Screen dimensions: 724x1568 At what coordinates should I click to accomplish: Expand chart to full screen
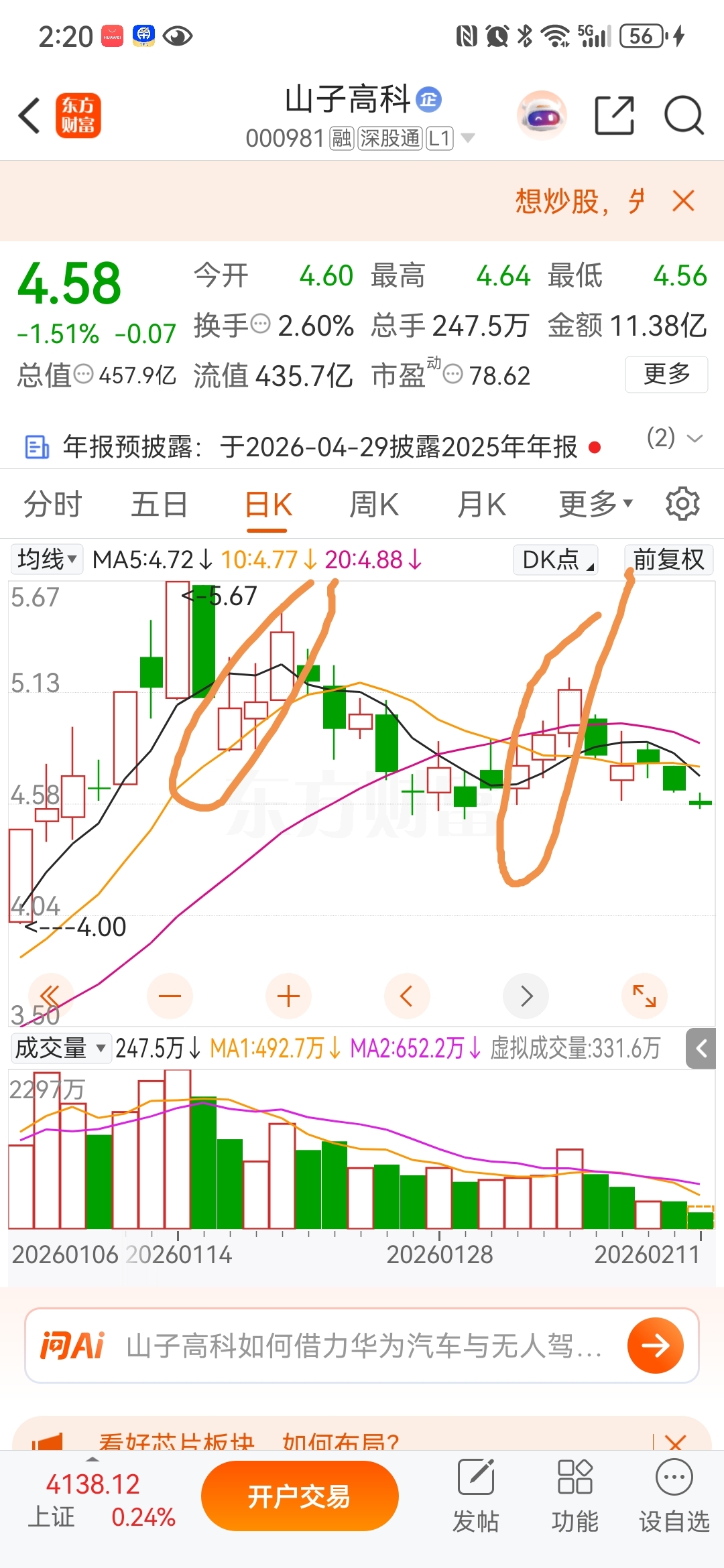[644, 996]
